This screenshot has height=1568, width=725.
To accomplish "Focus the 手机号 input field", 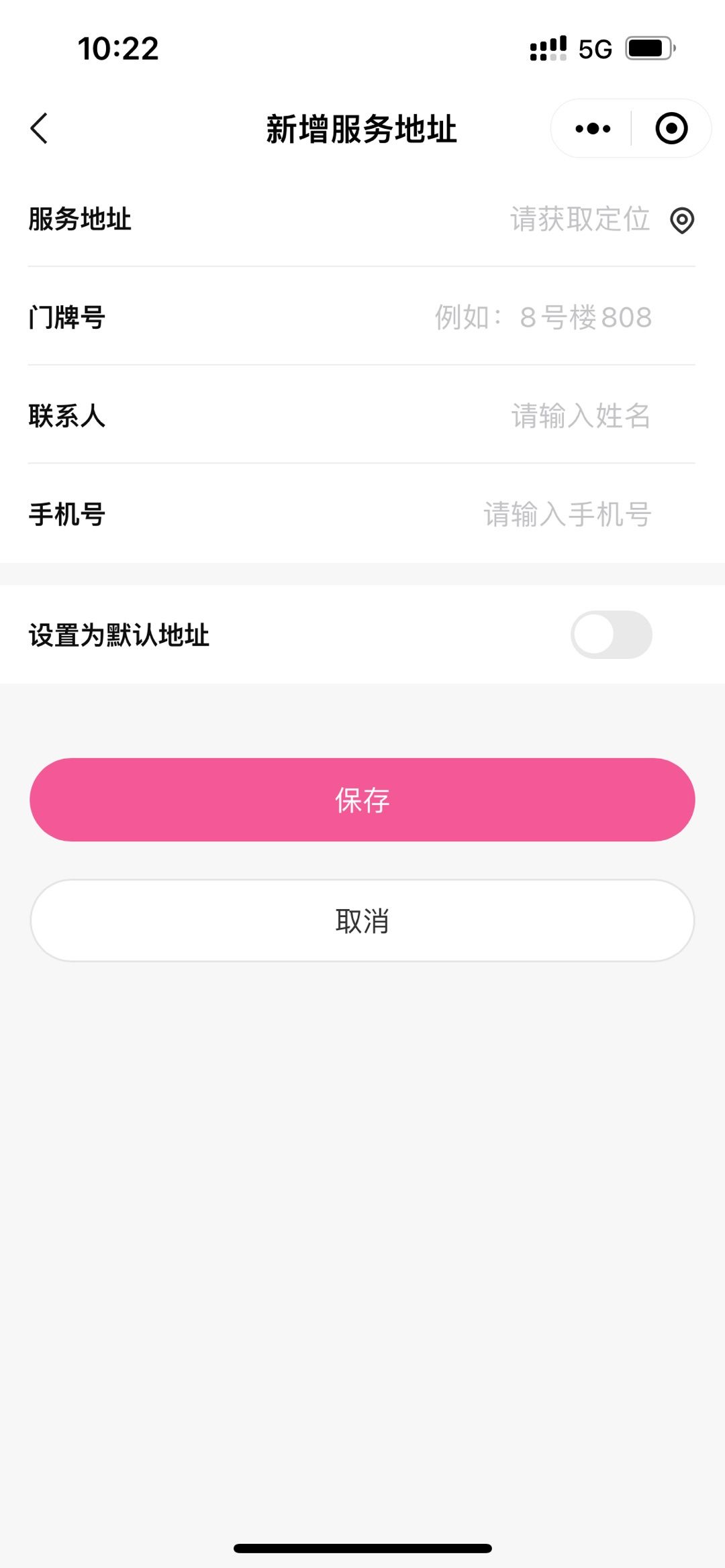I will pyautogui.click(x=567, y=515).
